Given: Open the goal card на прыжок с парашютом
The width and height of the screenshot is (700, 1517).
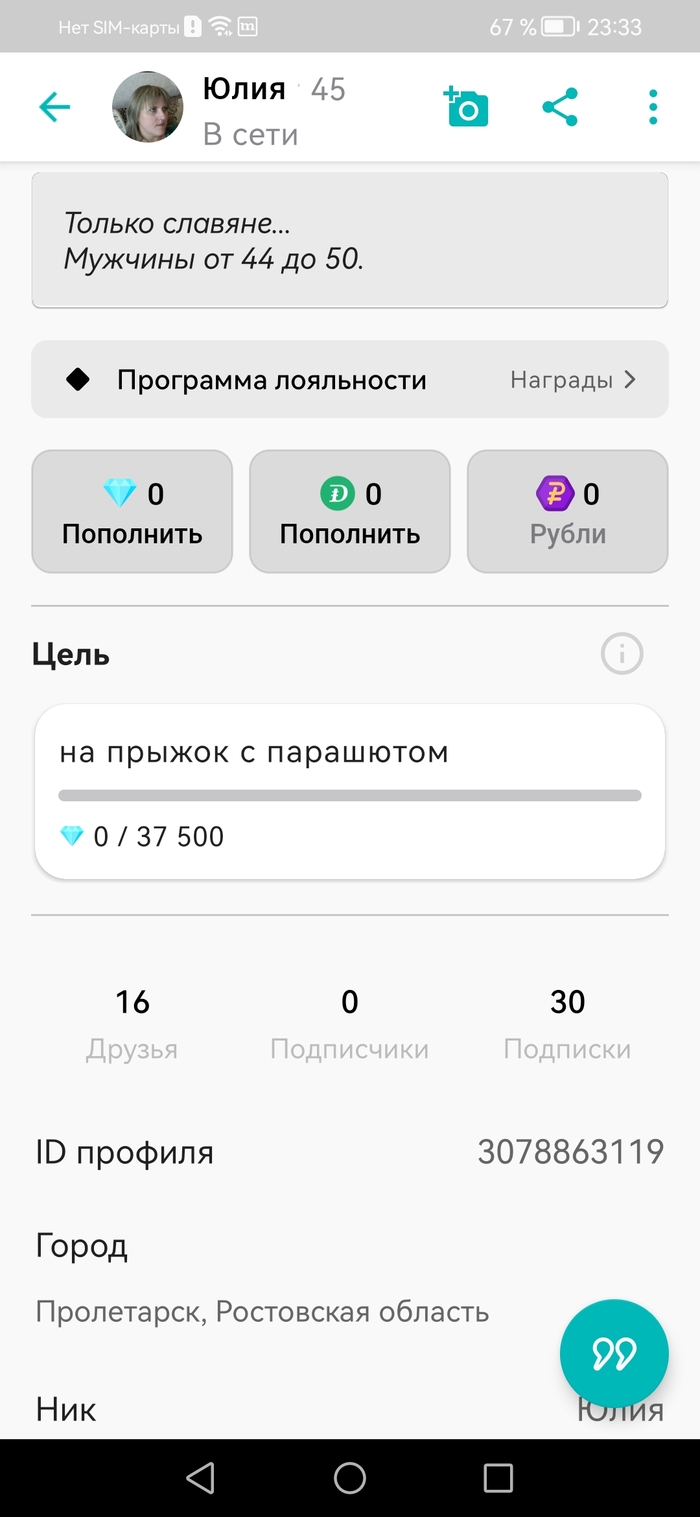Looking at the screenshot, I should (349, 792).
